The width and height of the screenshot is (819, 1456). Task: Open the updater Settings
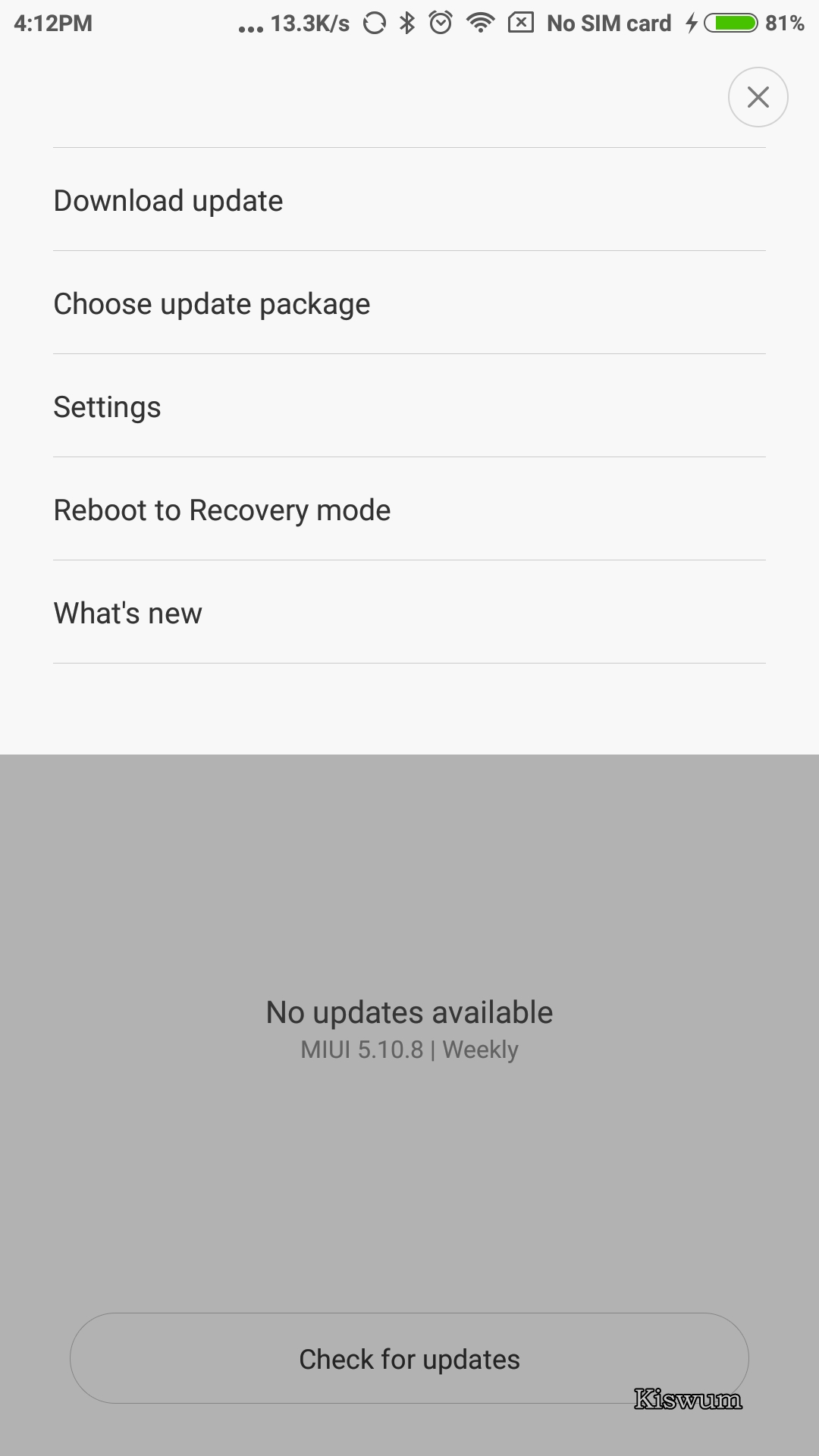click(x=409, y=406)
